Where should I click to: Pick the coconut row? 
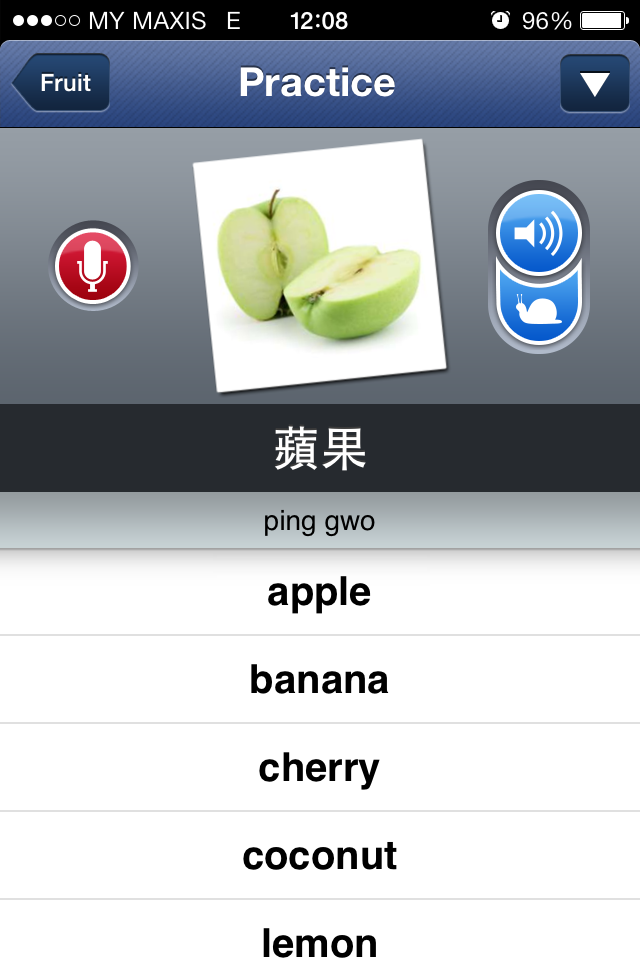(x=319, y=856)
